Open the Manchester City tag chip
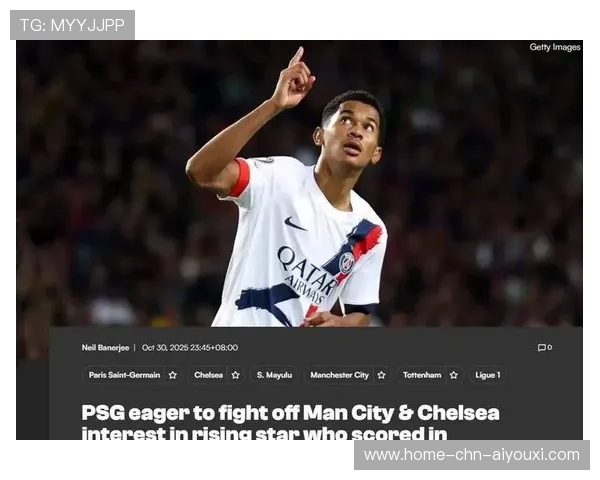 pos(339,375)
